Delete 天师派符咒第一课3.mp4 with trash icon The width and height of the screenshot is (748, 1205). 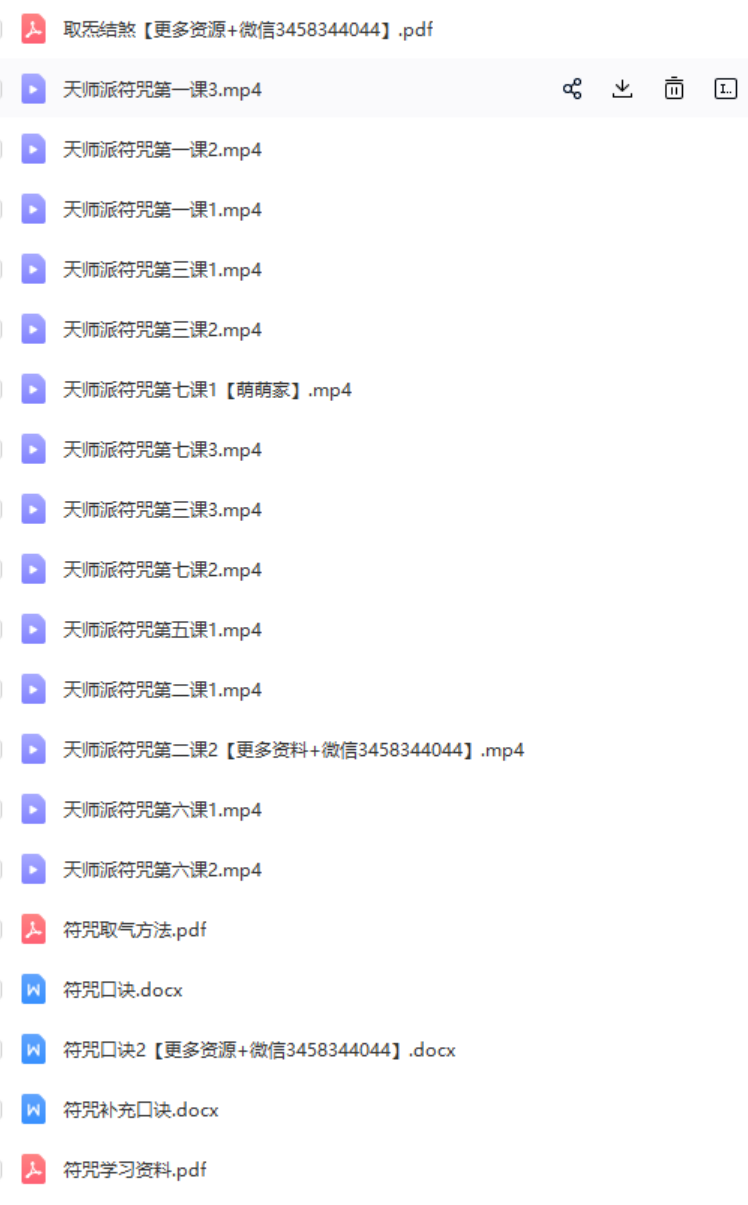click(674, 89)
